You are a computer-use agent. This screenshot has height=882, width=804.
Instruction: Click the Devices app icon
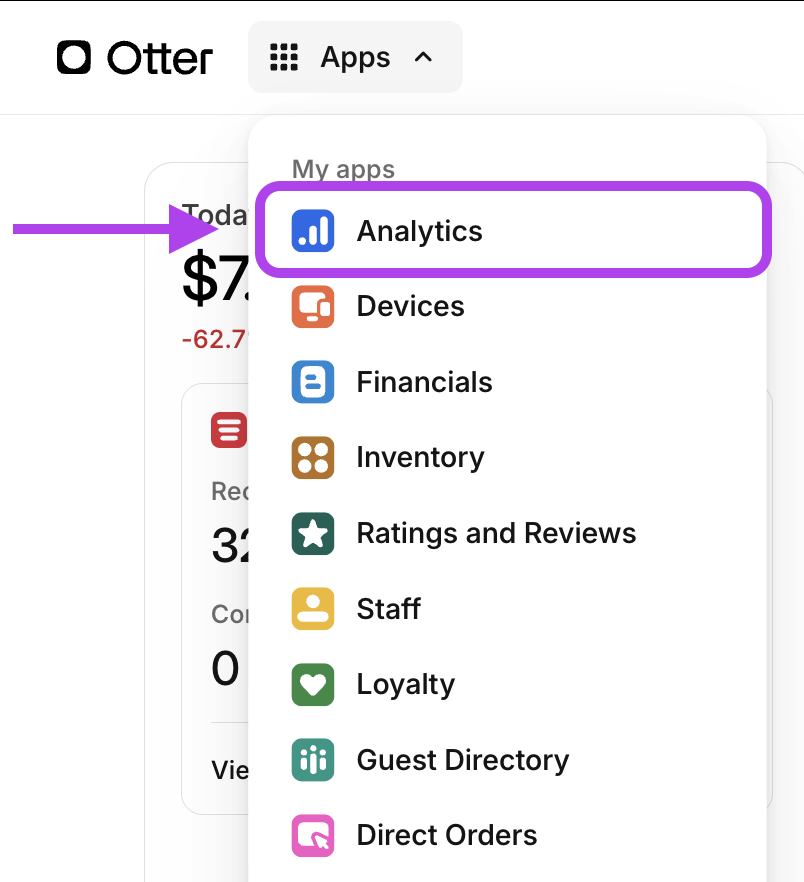tap(311, 306)
